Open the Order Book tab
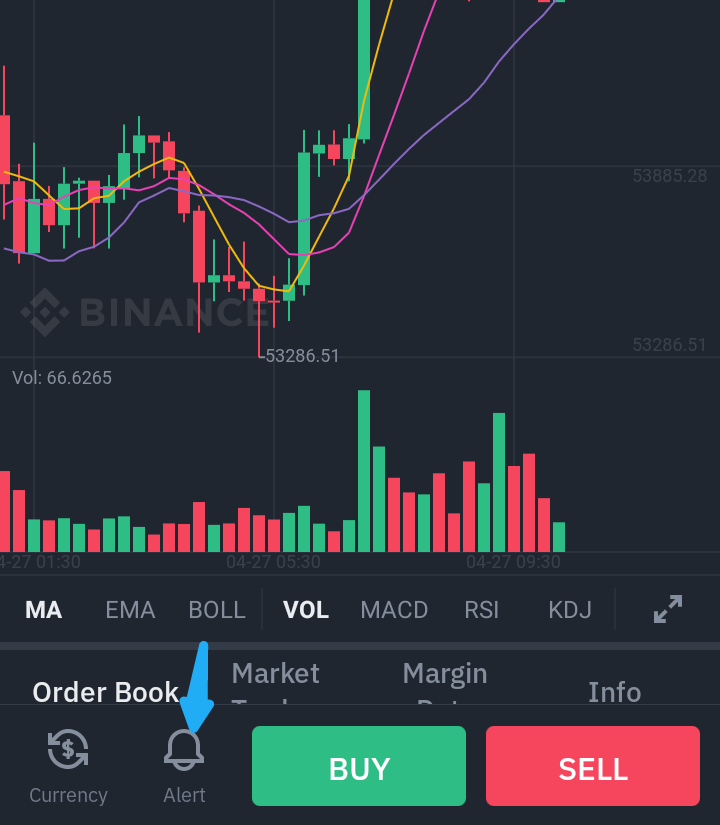The height and width of the screenshot is (825, 720). click(106, 692)
